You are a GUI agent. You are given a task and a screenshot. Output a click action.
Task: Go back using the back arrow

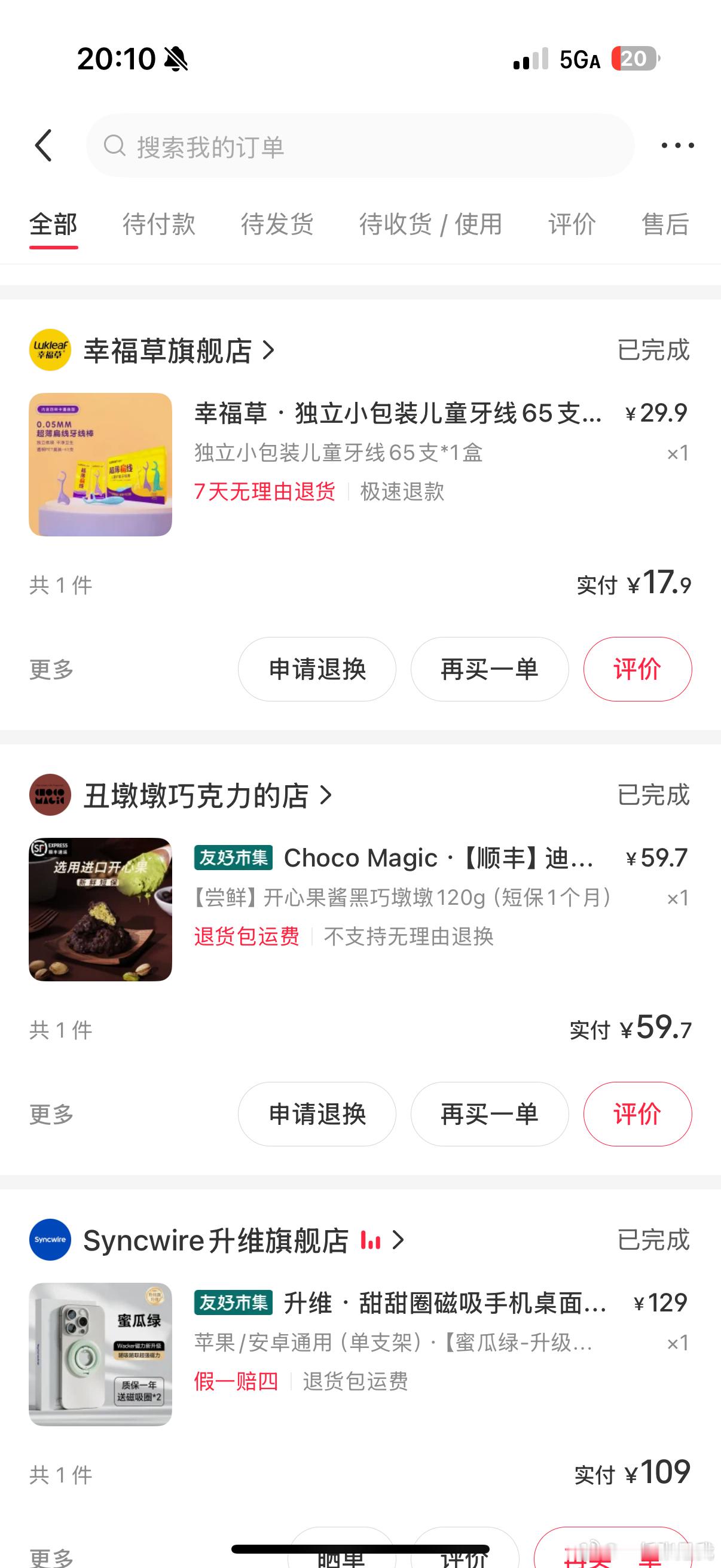coord(44,145)
